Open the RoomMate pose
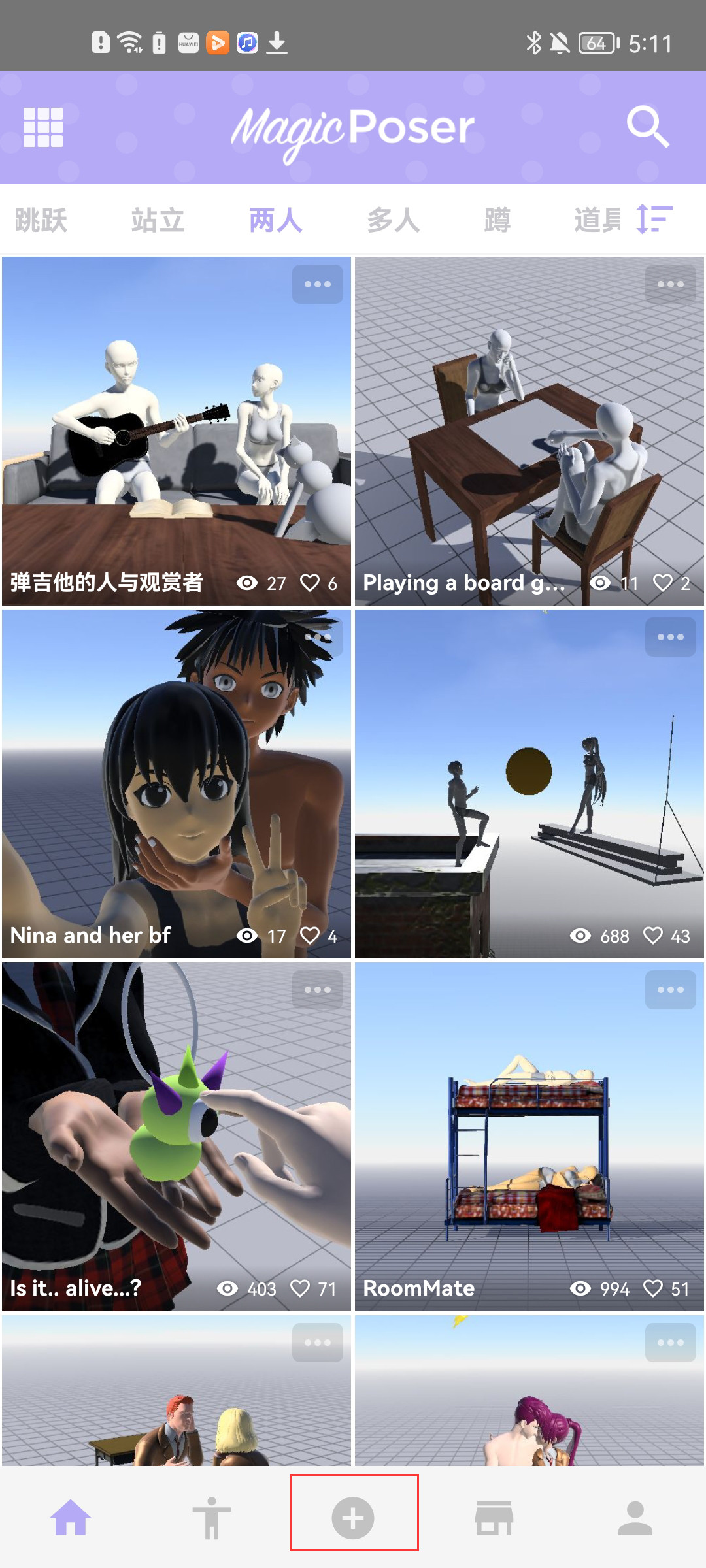Viewport: 706px width, 1568px height. (529, 1137)
